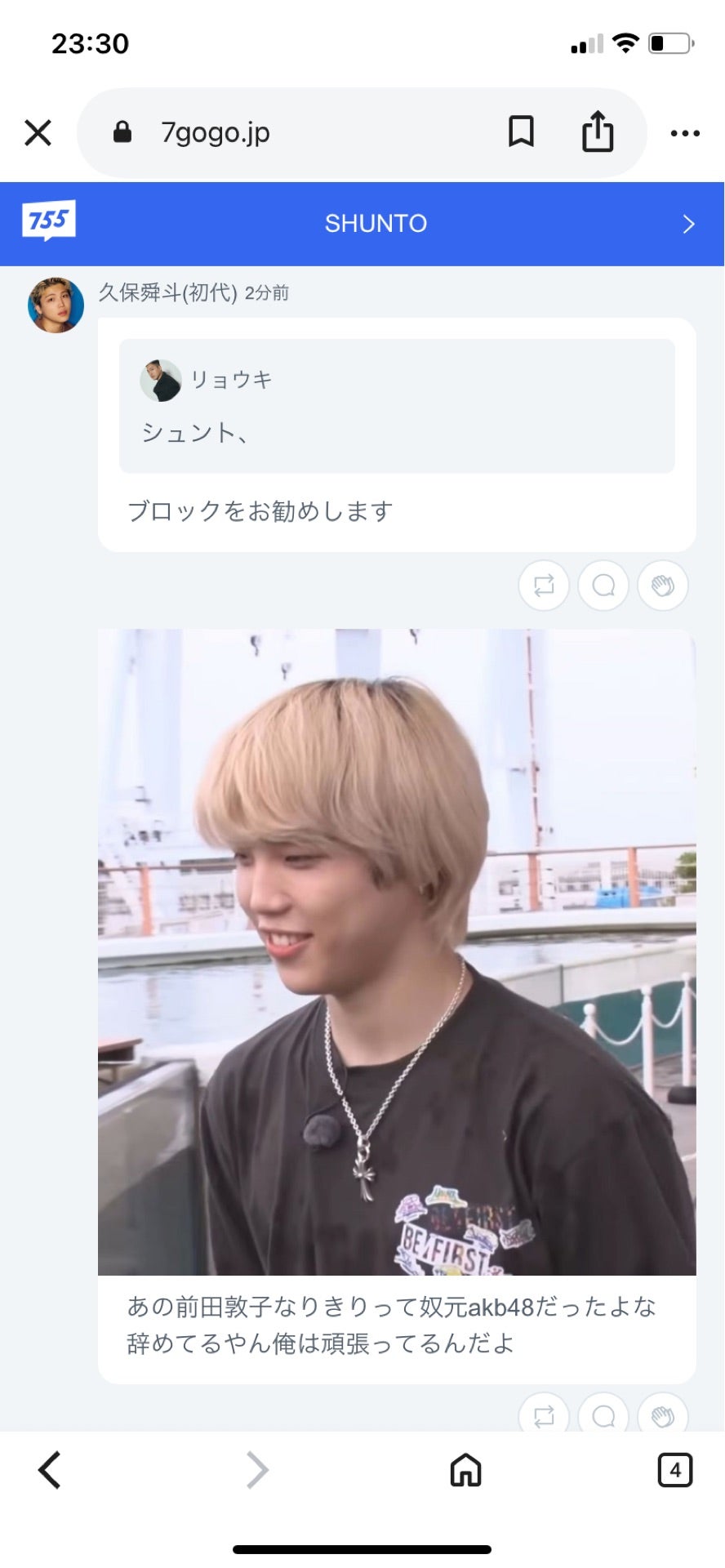
Task: Repost the ブロックをお勧めします post
Action: 544,586
